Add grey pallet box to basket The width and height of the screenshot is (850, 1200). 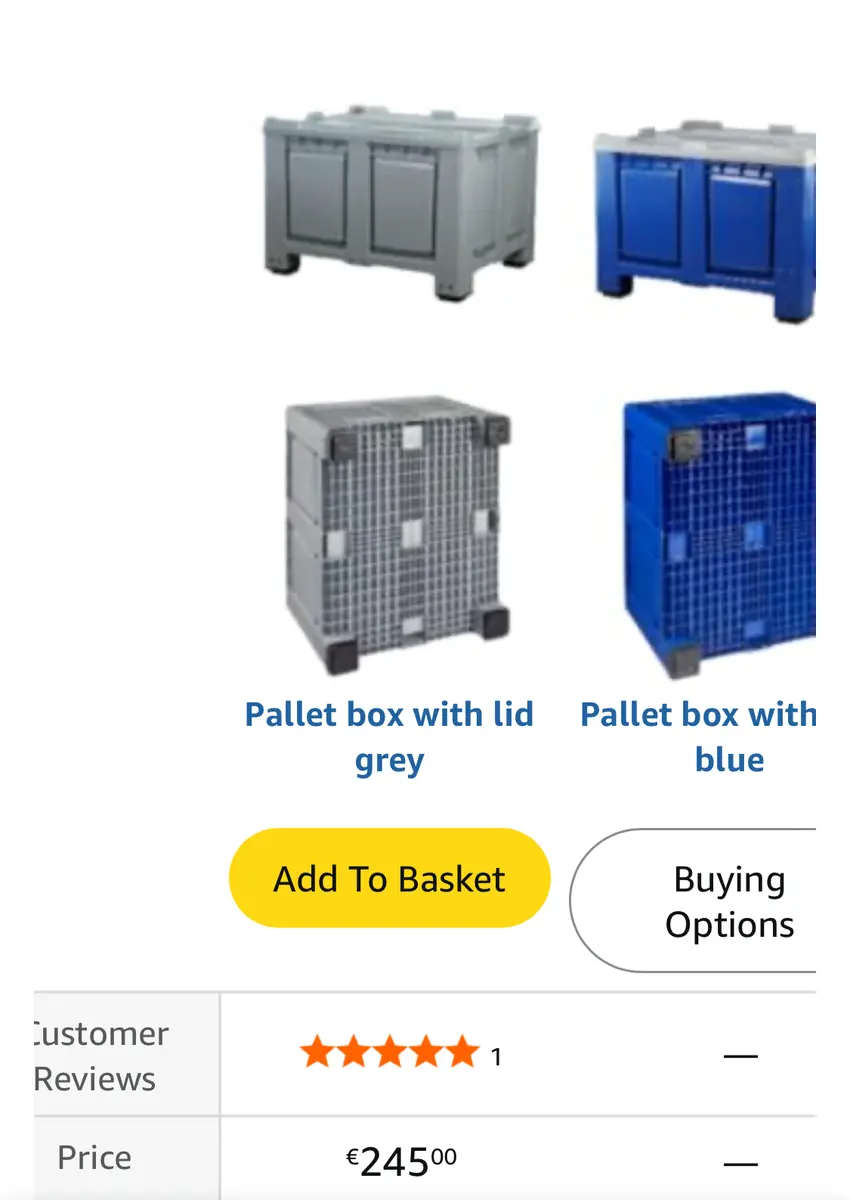tap(389, 878)
